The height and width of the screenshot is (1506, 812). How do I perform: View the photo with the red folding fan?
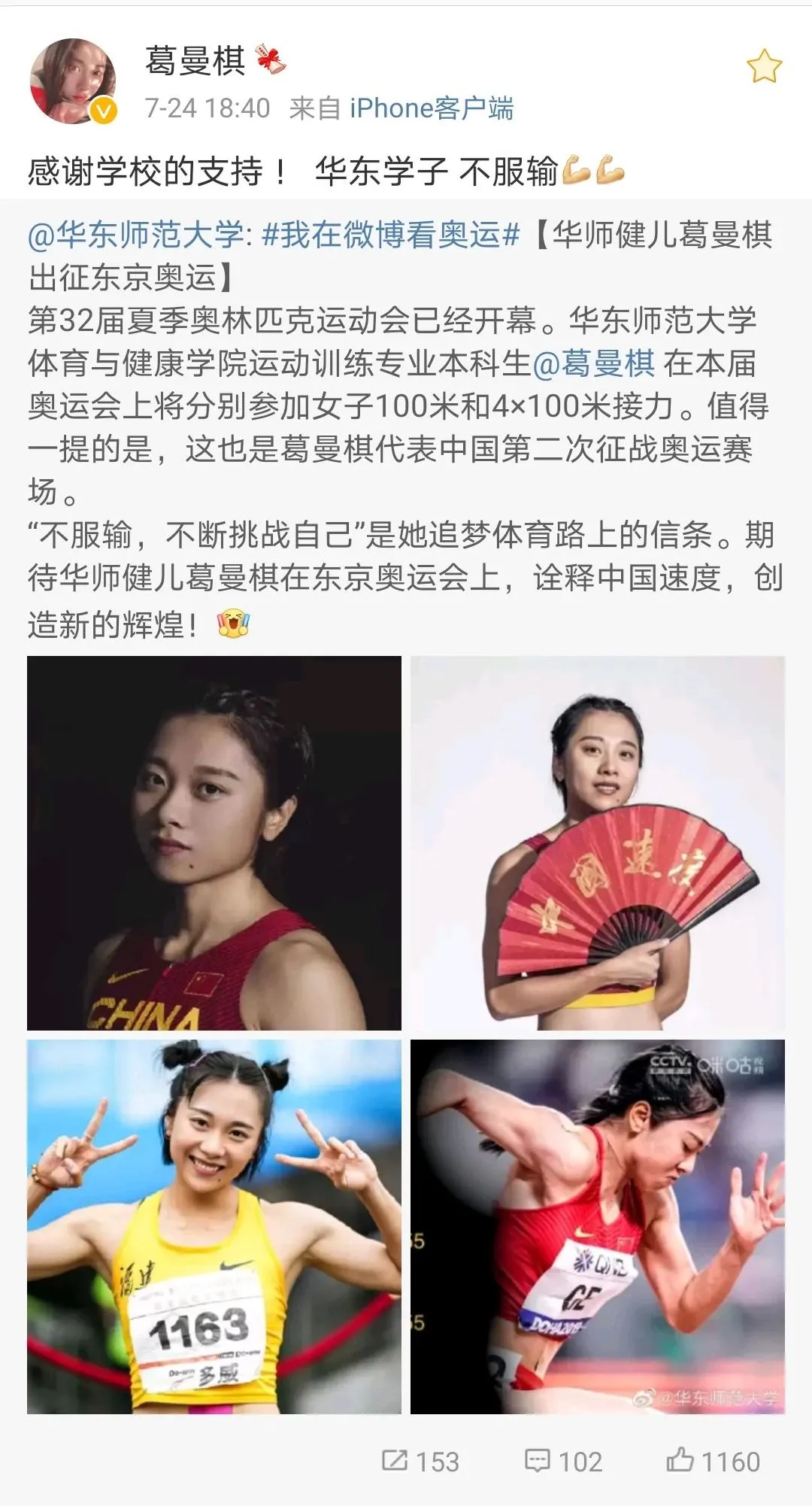tap(598, 843)
